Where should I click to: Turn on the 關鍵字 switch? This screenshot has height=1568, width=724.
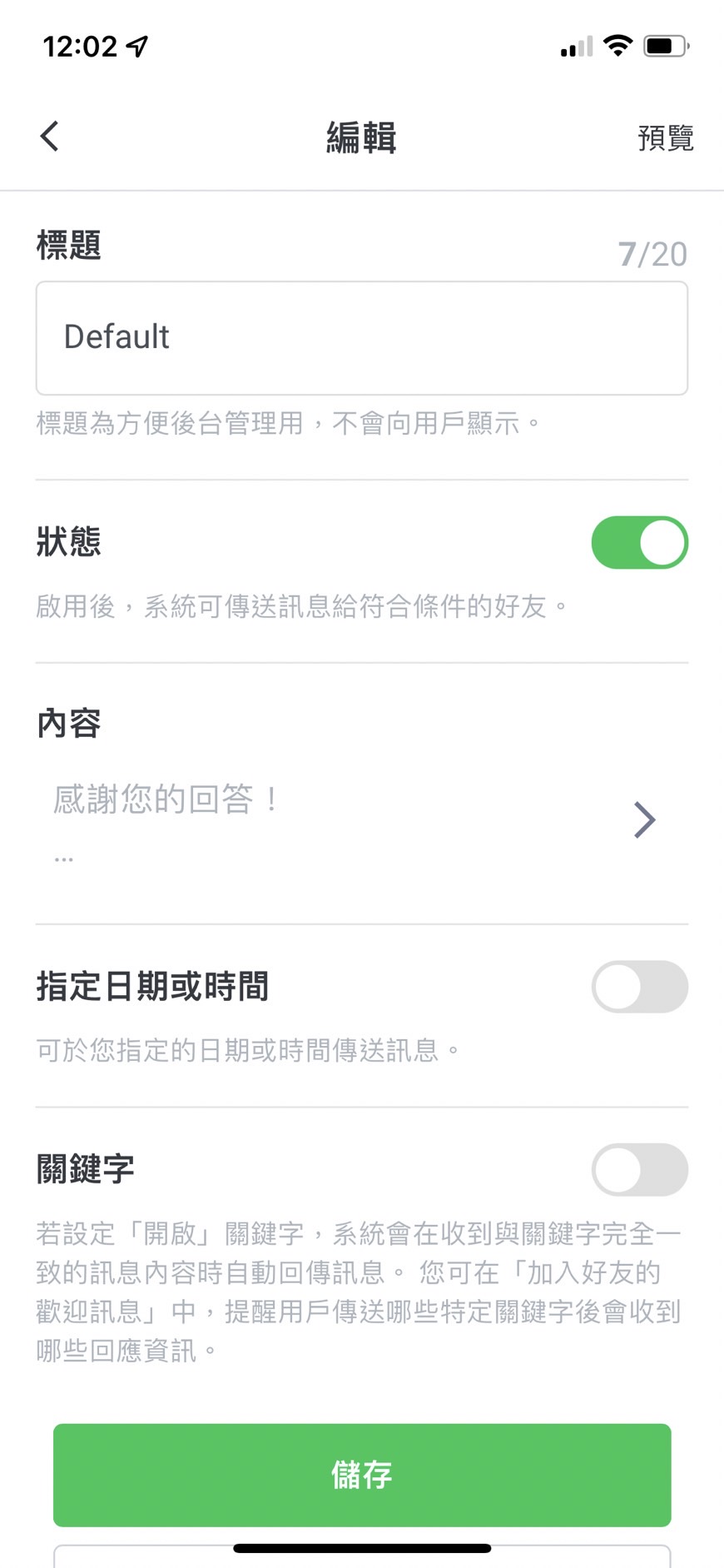pyautogui.click(x=639, y=1170)
